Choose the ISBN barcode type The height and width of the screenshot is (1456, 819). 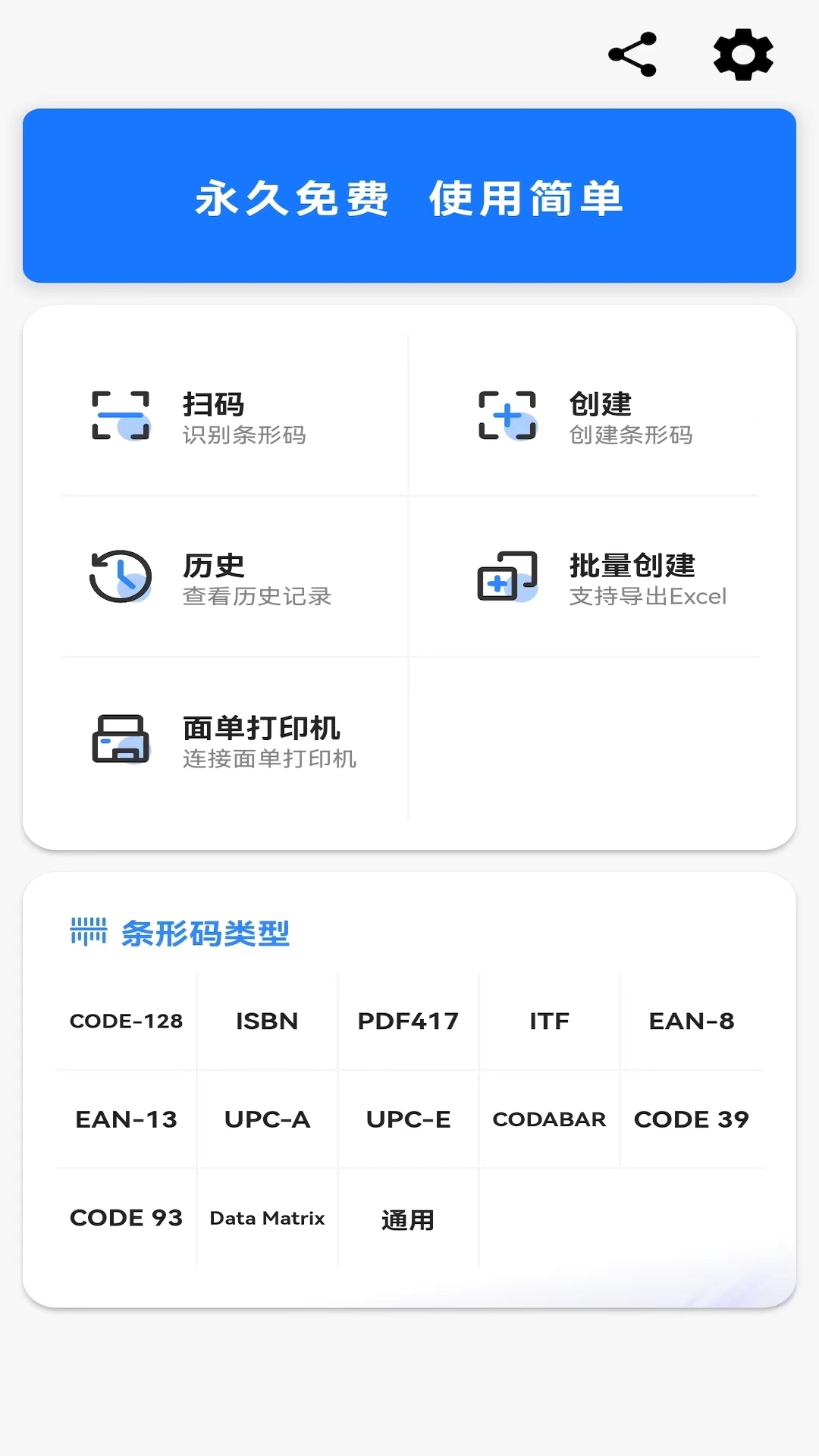[267, 1021]
